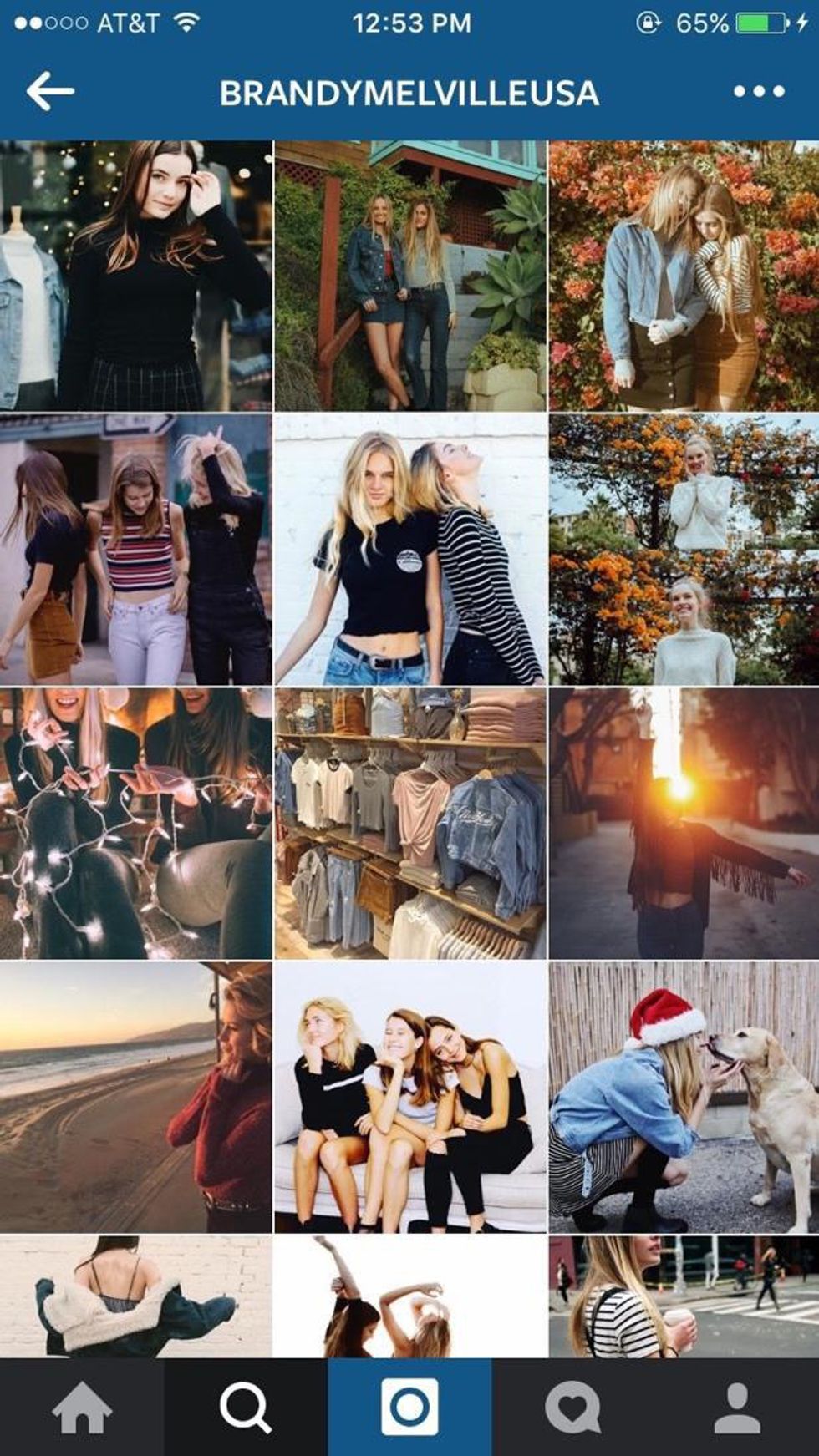
Task: Open the three-dot options menu
Action: (x=758, y=91)
